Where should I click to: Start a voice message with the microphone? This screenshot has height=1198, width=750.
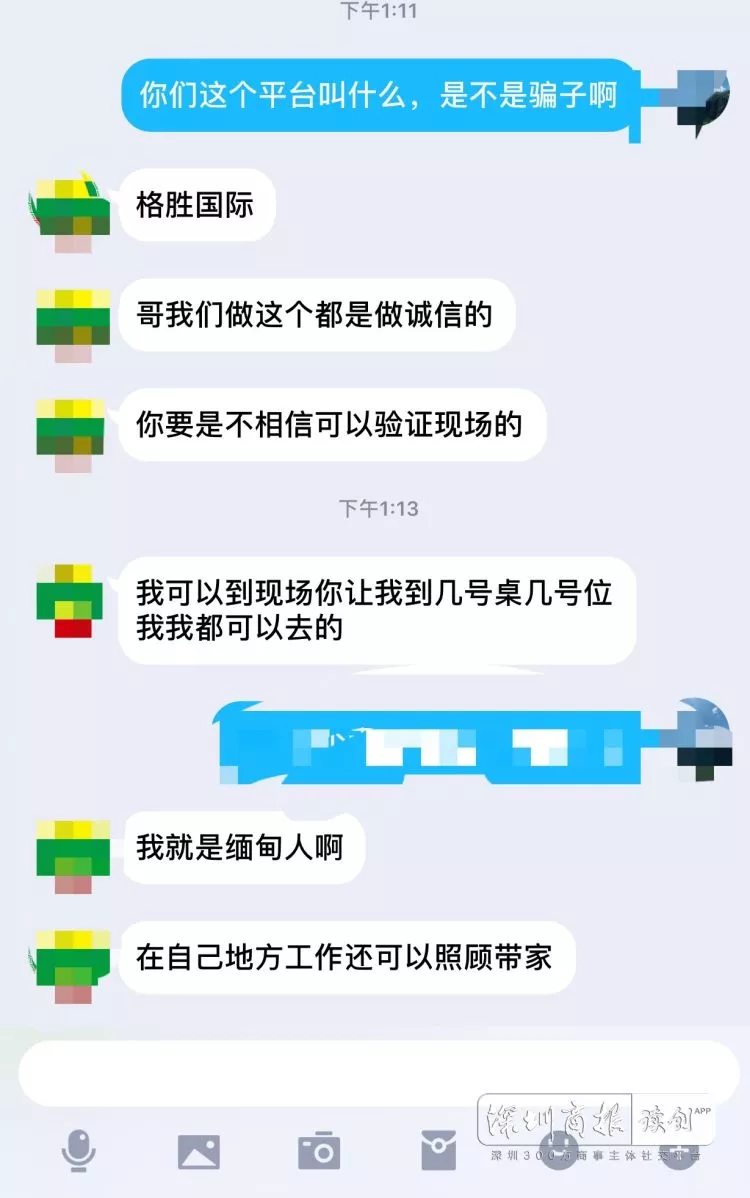click(78, 1152)
